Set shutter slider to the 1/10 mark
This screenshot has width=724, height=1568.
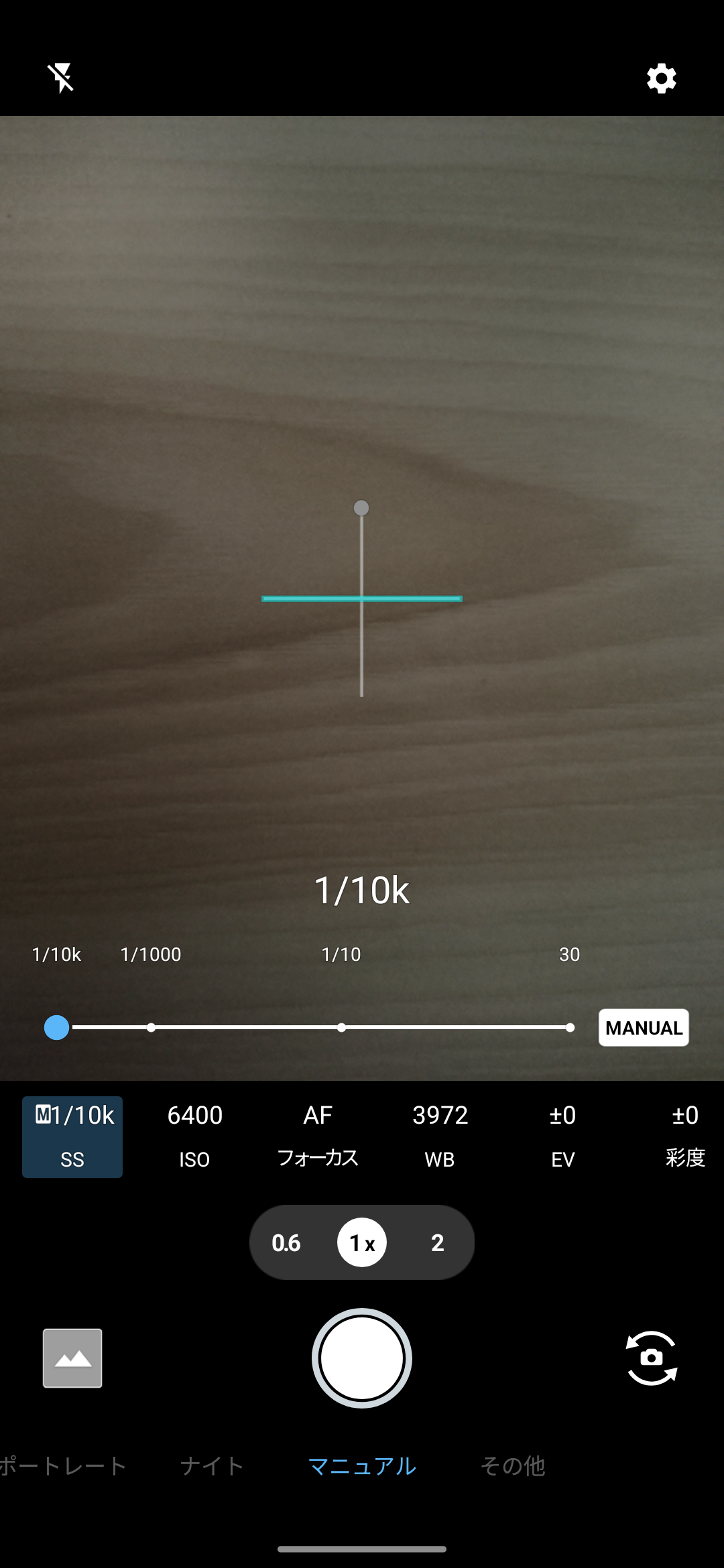tap(341, 1027)
